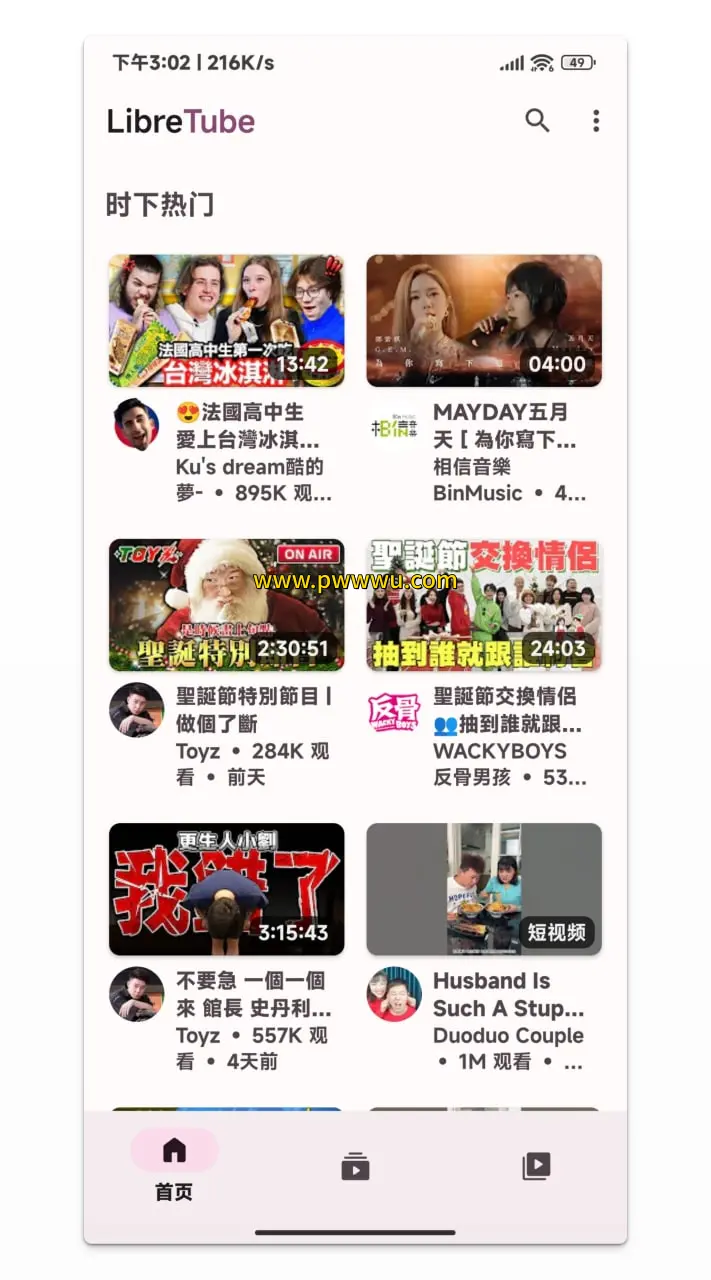This screenshot has width=711, height=1280.
Task: Open the search icon in the app bar
Action: coord(537,121)
